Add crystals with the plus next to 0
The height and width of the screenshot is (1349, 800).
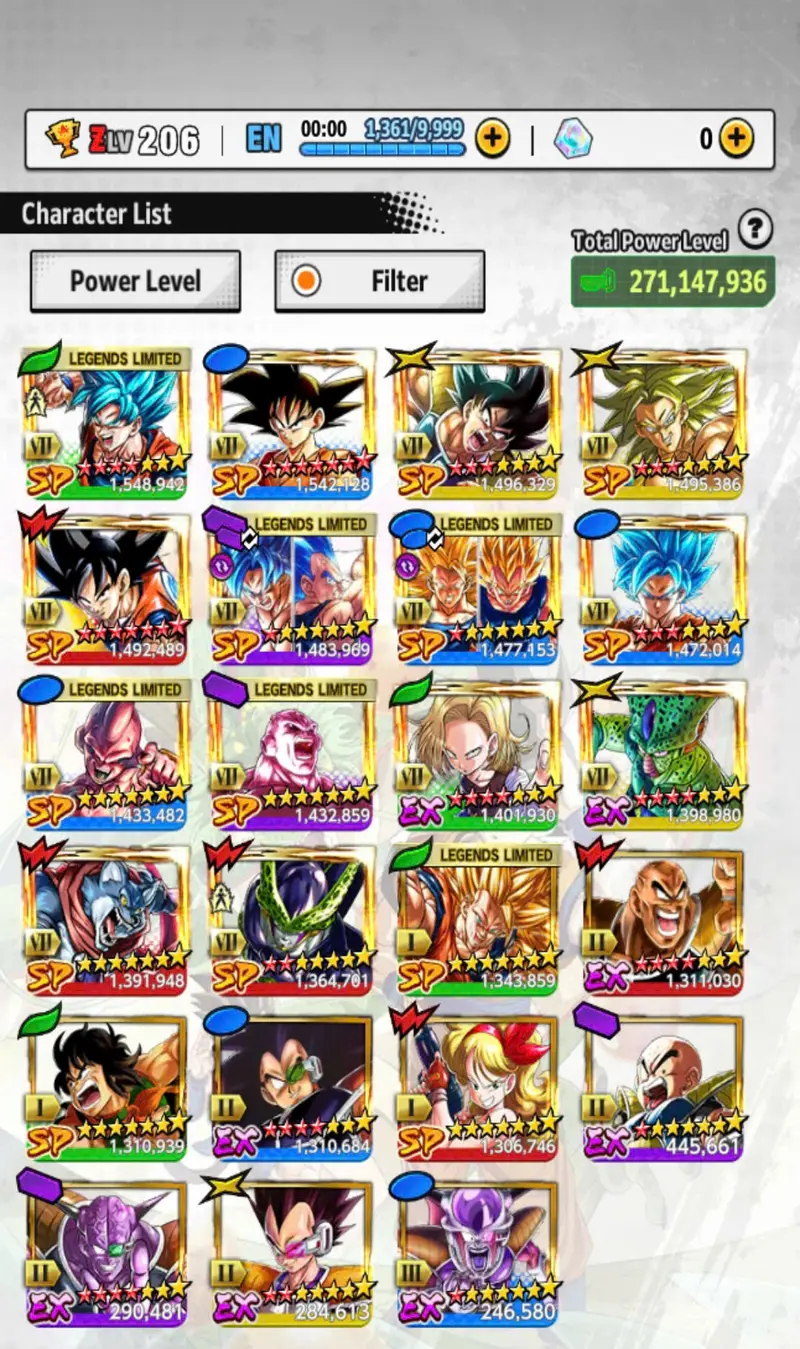[736, 139]
